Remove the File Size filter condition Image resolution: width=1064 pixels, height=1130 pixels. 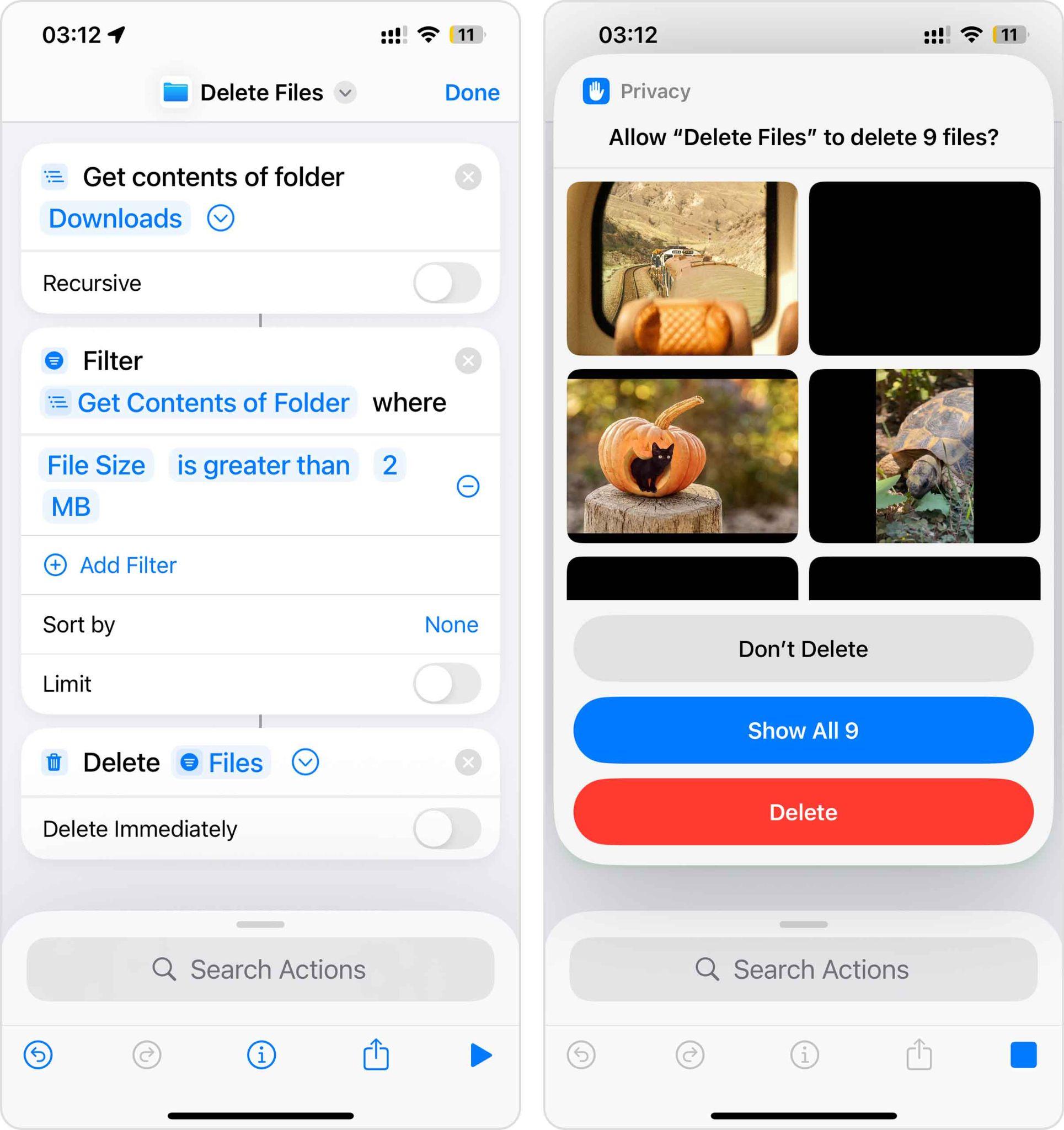point(468,487)
